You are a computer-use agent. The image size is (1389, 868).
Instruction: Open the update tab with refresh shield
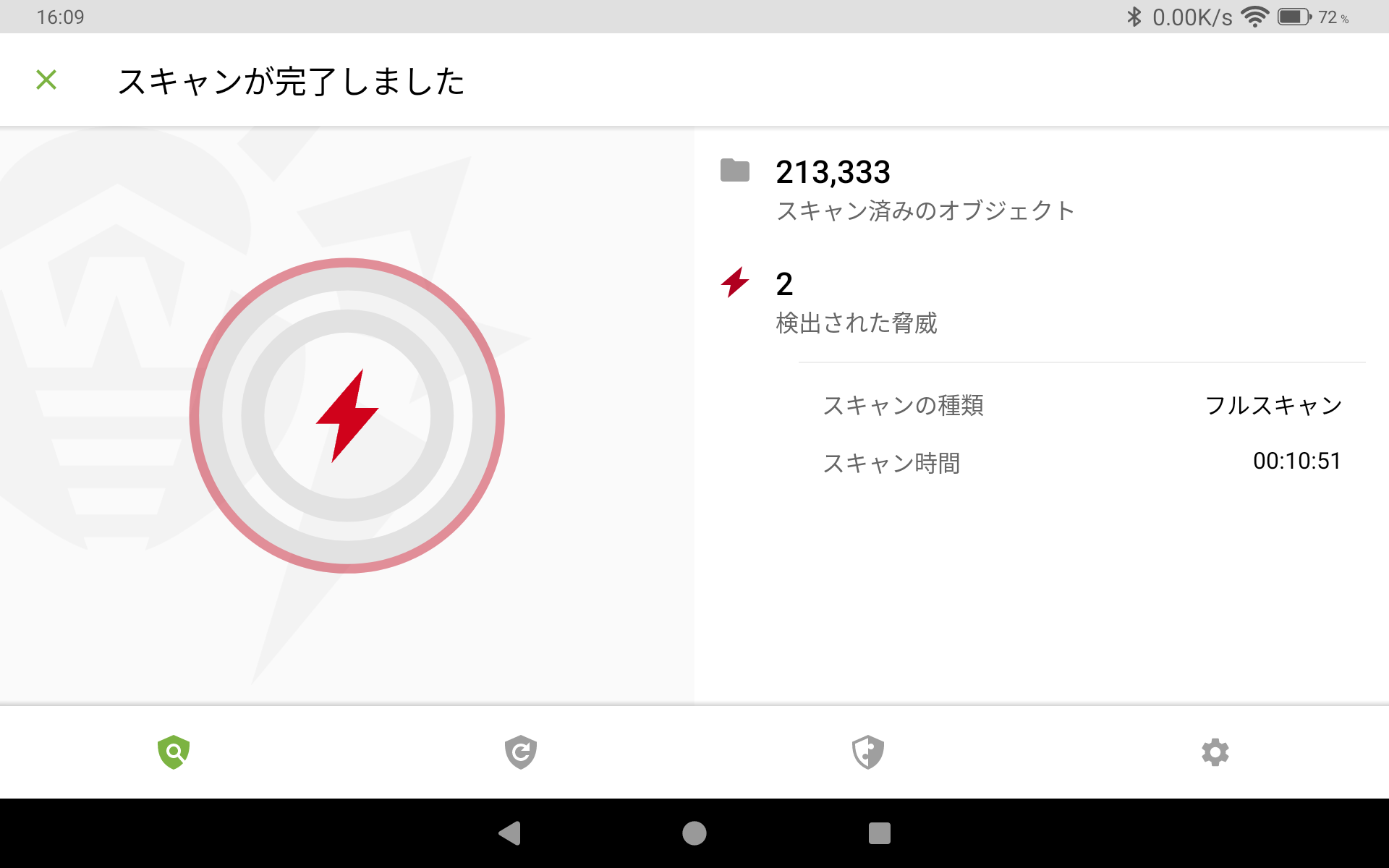pos(521,752)
